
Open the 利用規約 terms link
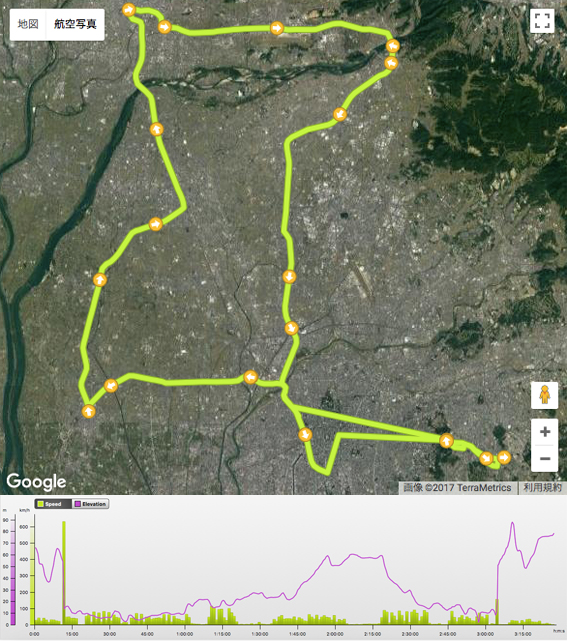tap(542, 488)
